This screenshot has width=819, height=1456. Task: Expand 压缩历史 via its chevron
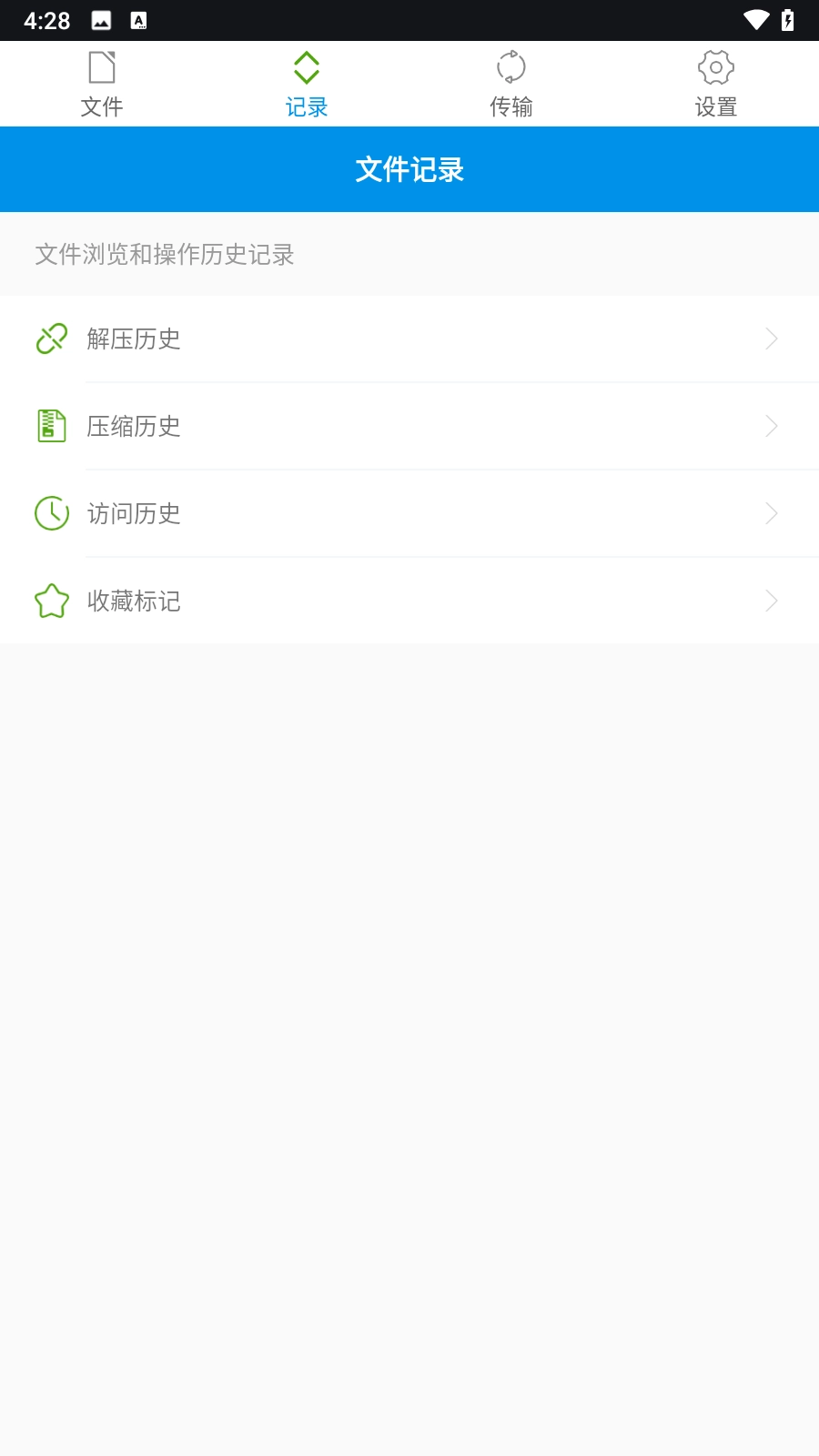pyautogui.click(x=773, y=426)
